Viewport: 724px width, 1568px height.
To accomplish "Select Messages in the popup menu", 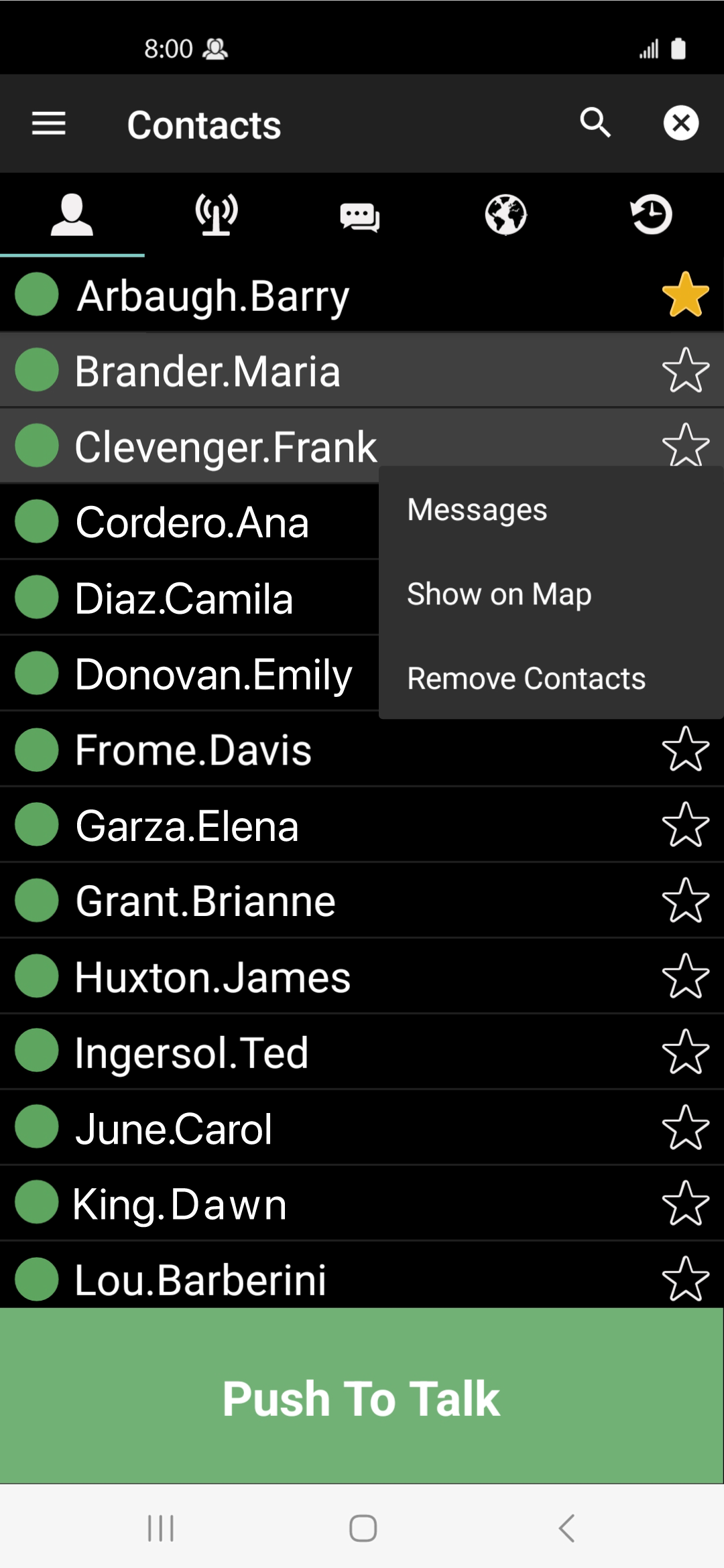I will (x=477, y=510).
